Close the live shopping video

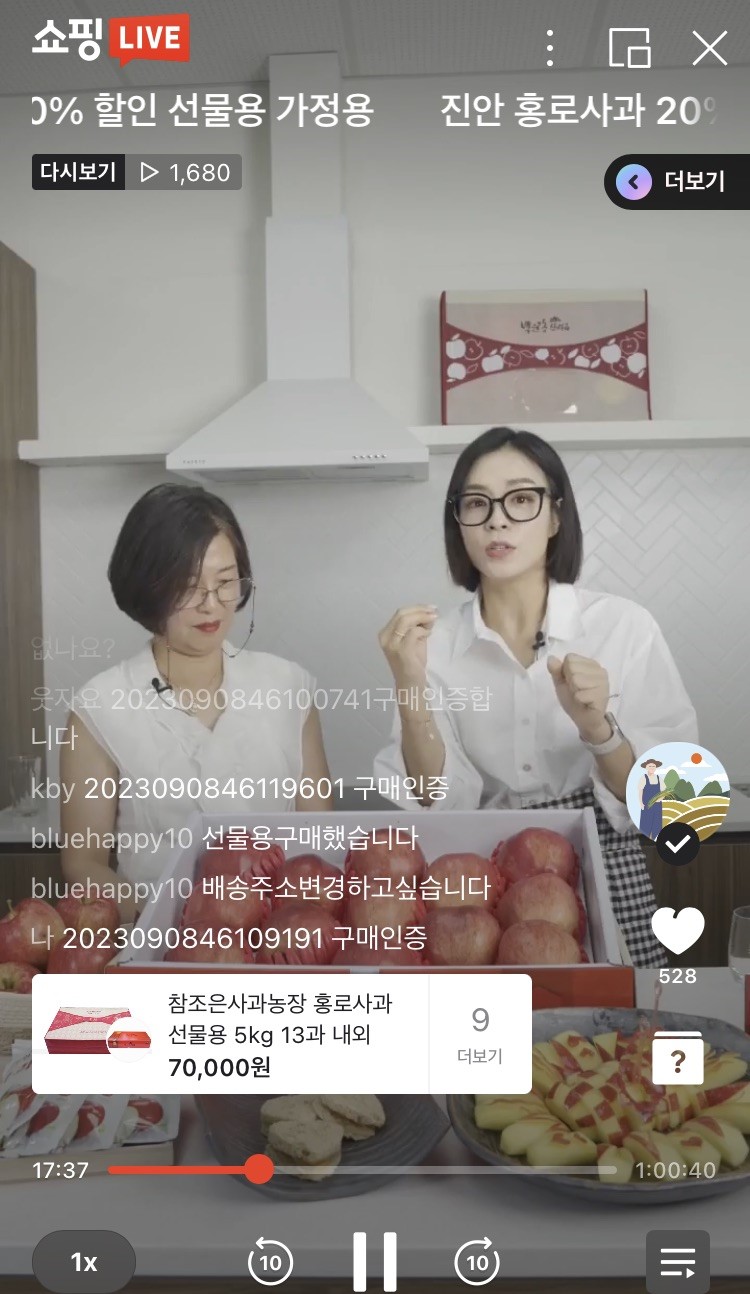(709, 47)
